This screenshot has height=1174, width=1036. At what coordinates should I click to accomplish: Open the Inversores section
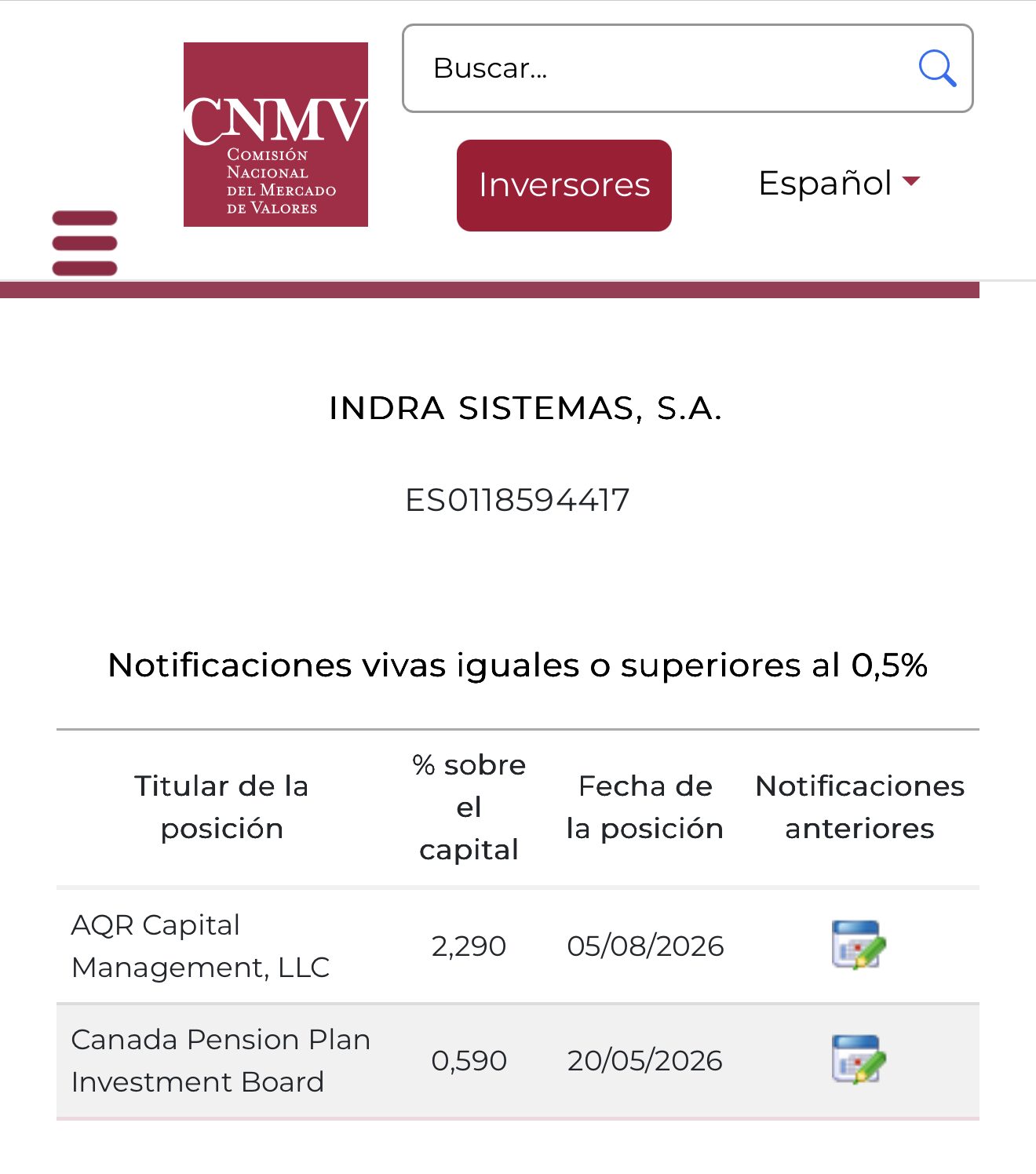(564, 185)
